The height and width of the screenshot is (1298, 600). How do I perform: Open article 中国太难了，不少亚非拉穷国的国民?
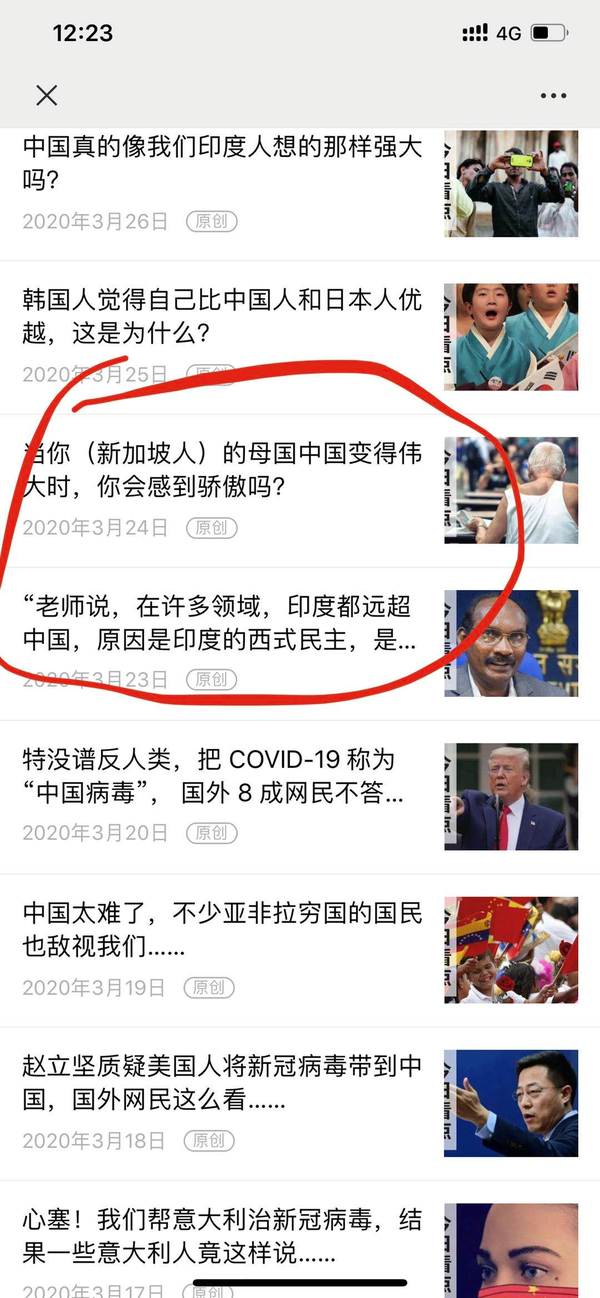tap(222, 929)
